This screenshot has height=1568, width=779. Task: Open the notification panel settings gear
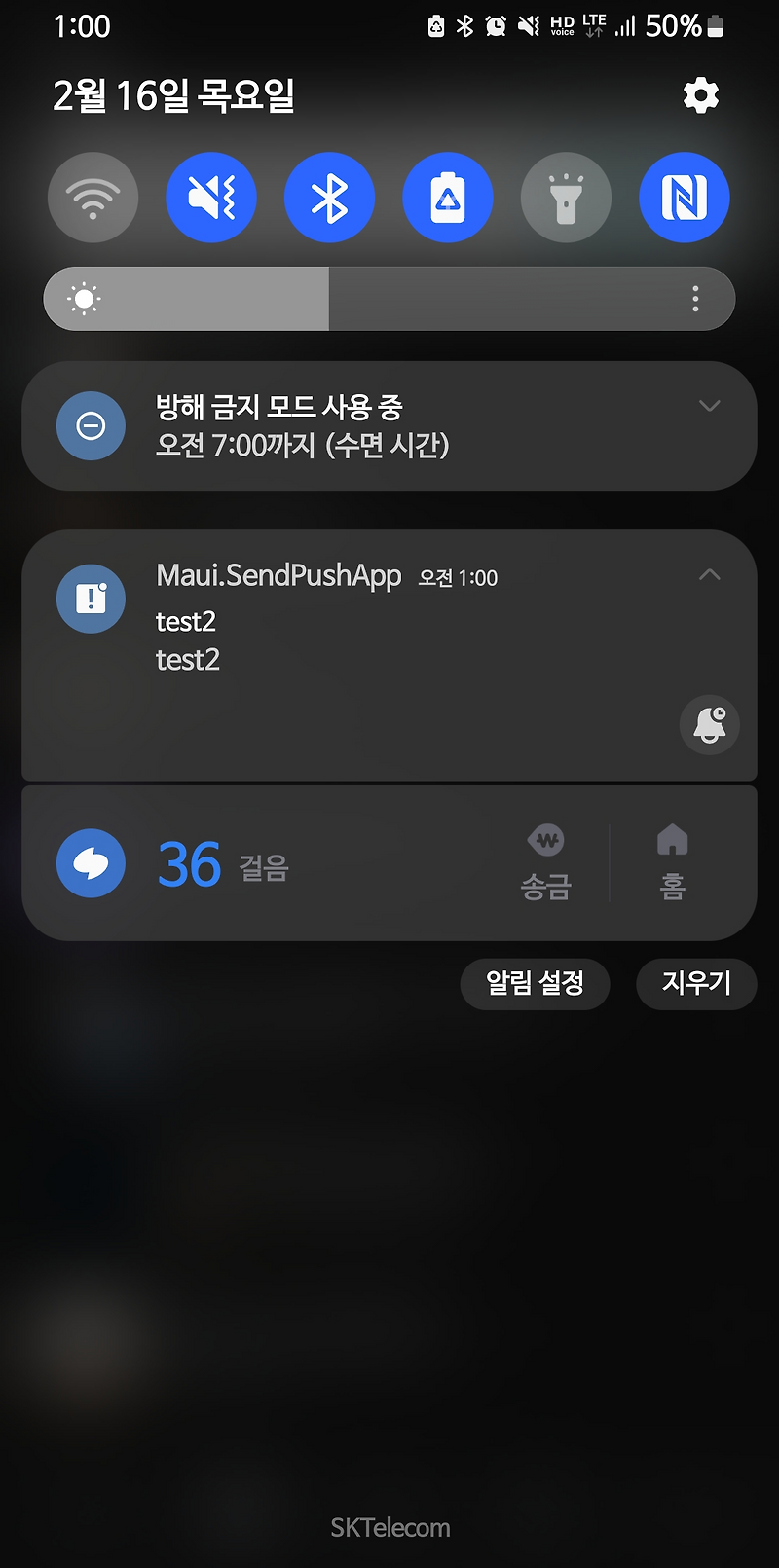coord(700,94)
